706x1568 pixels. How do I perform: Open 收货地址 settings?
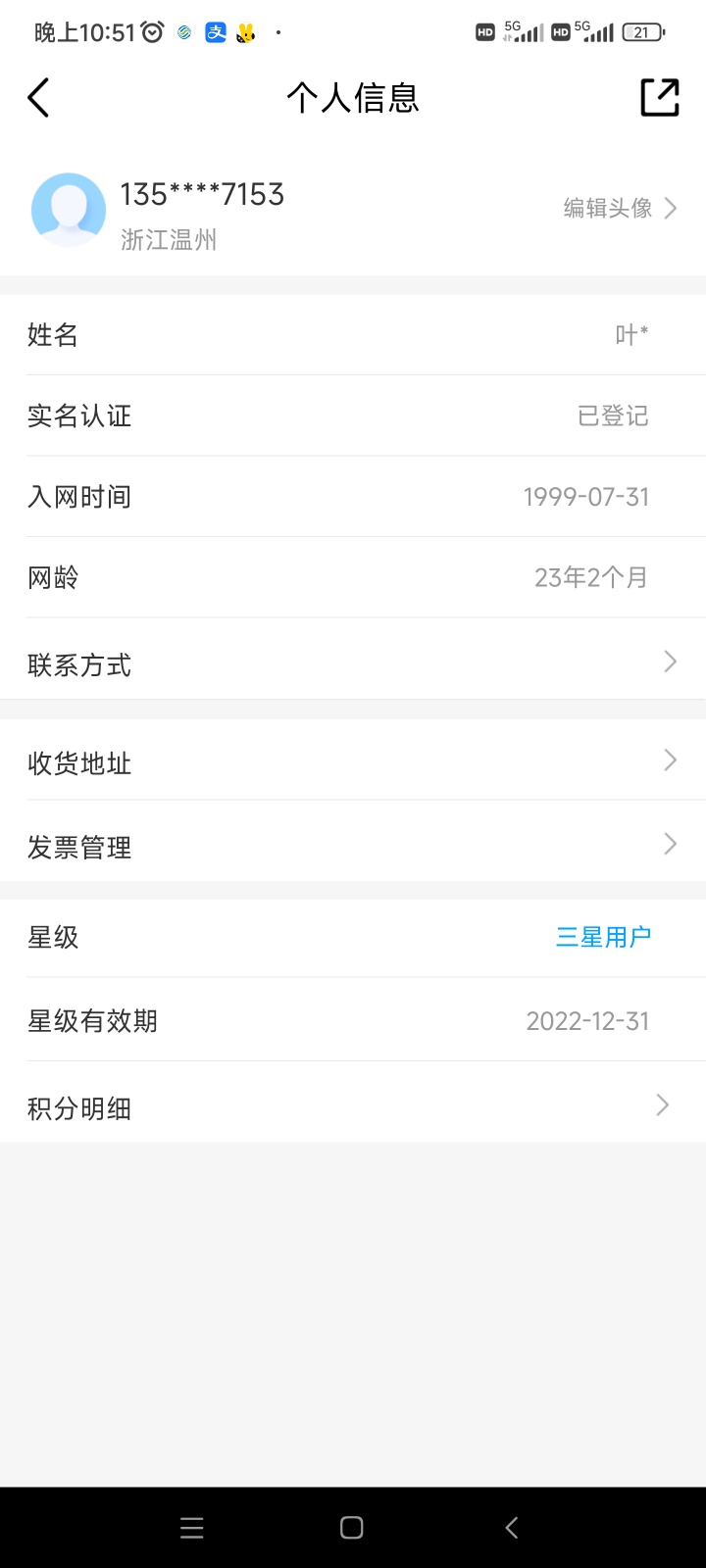353,761
